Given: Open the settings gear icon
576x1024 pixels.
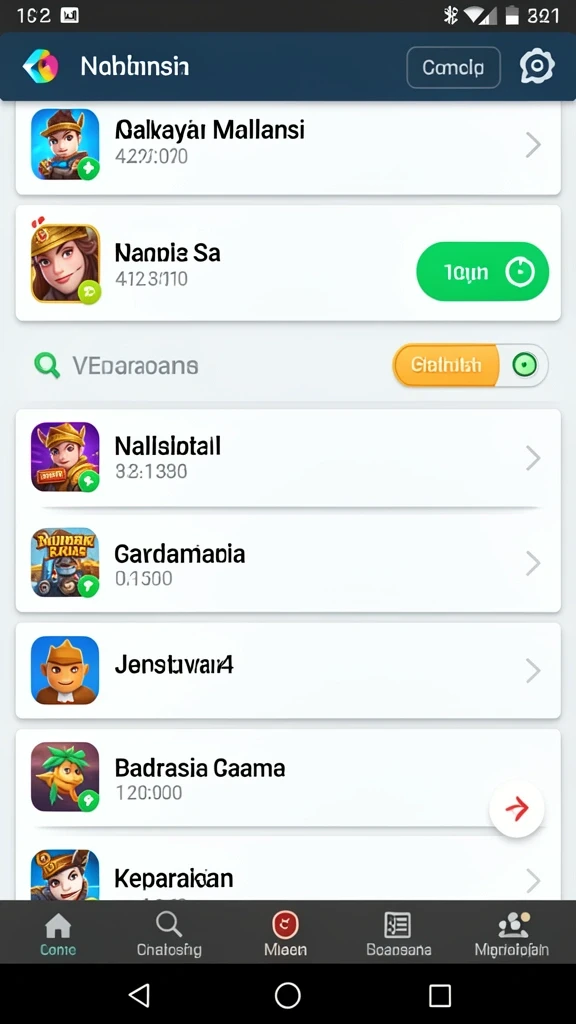Looking at the screenshot, I should pos(537,67).
